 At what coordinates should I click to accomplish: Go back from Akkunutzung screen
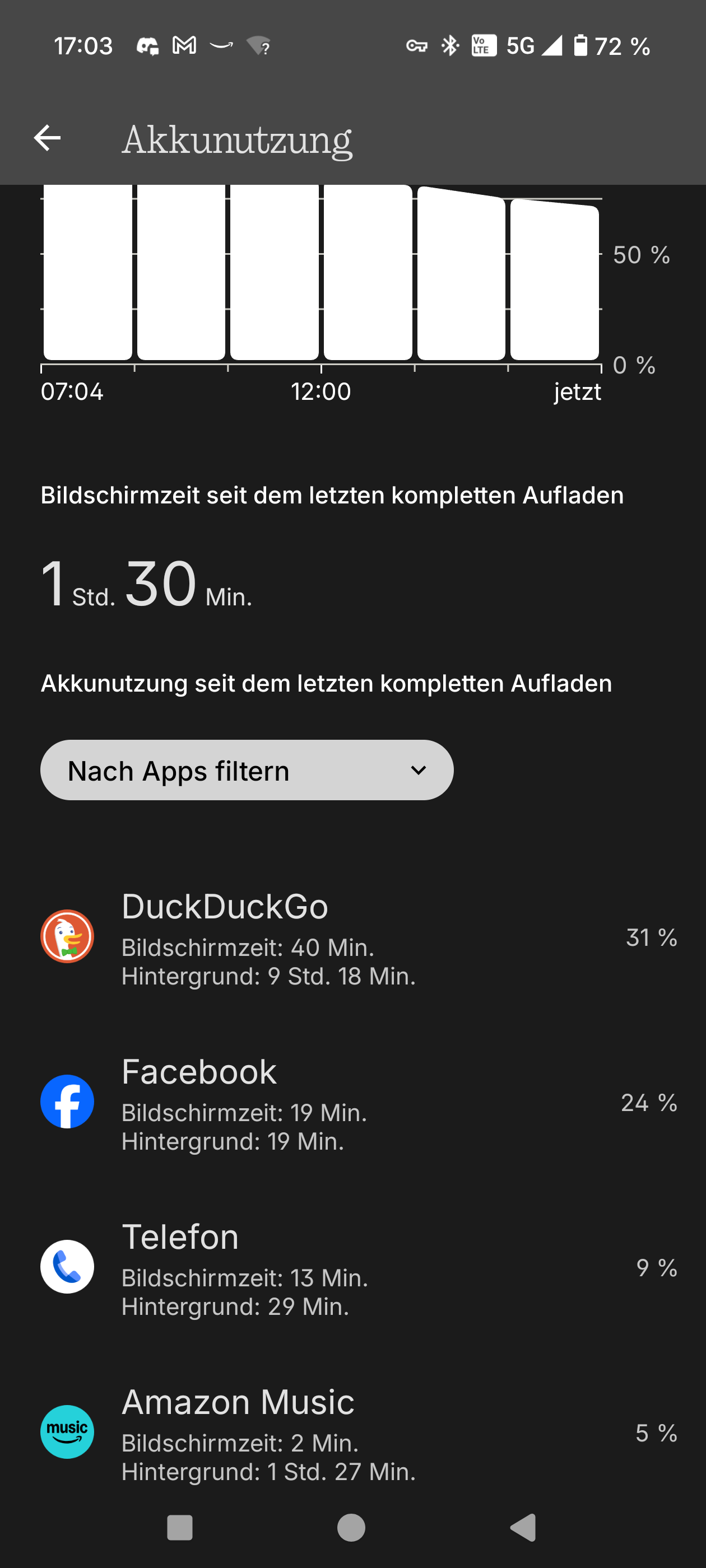[48, 138]
